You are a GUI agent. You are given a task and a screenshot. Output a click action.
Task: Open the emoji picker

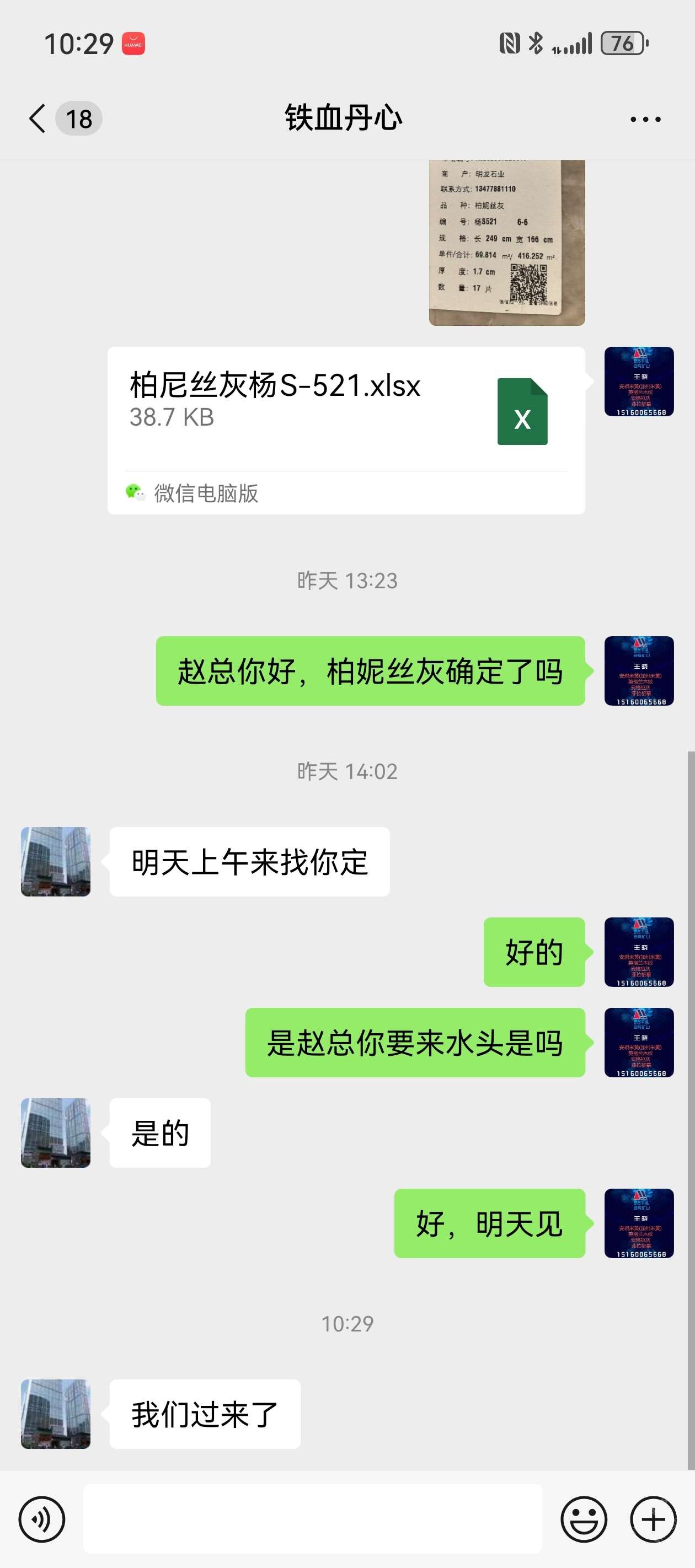click(x=583, y=1519)
